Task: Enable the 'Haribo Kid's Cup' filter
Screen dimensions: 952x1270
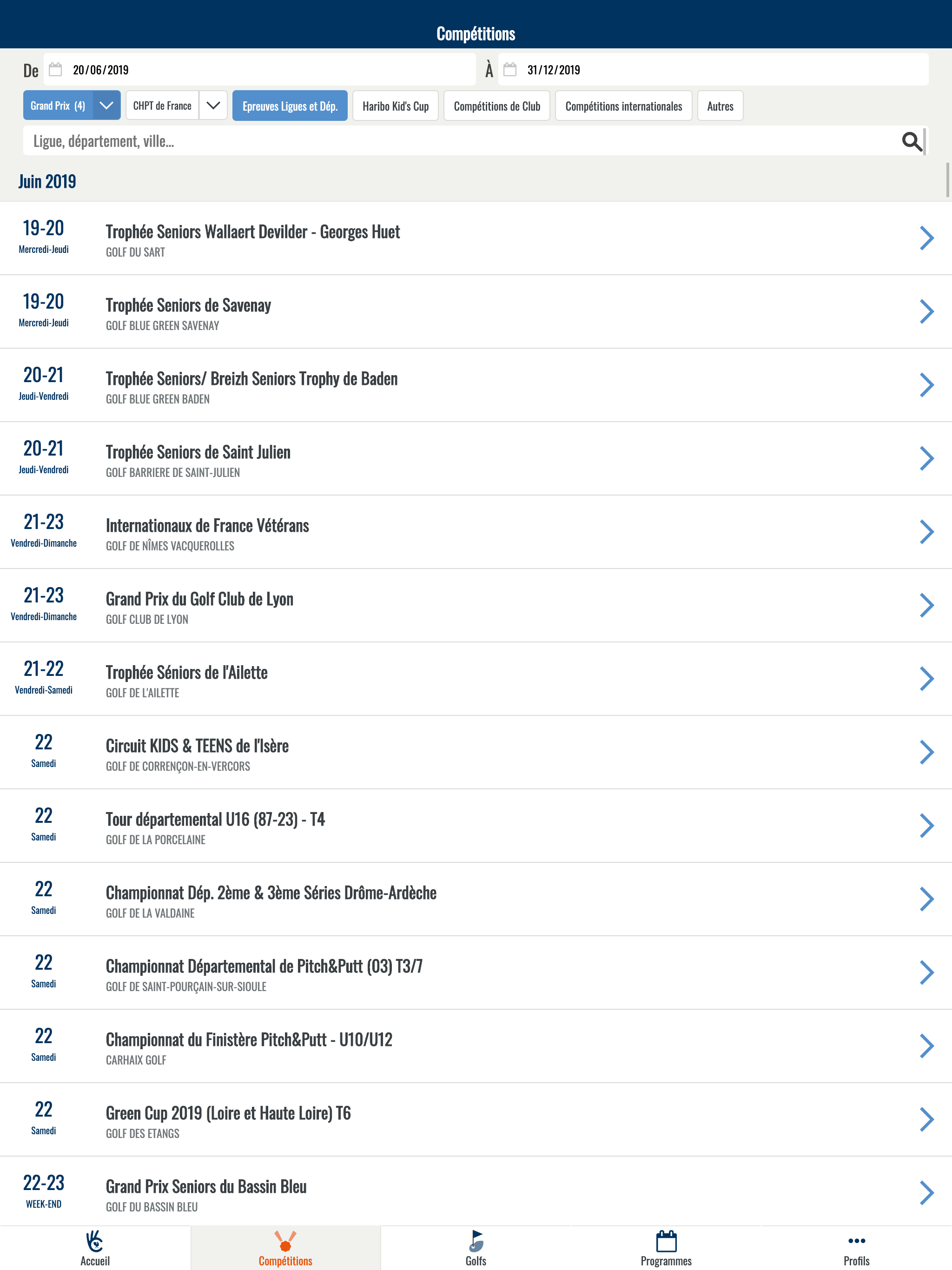Action: pos(395,106)
